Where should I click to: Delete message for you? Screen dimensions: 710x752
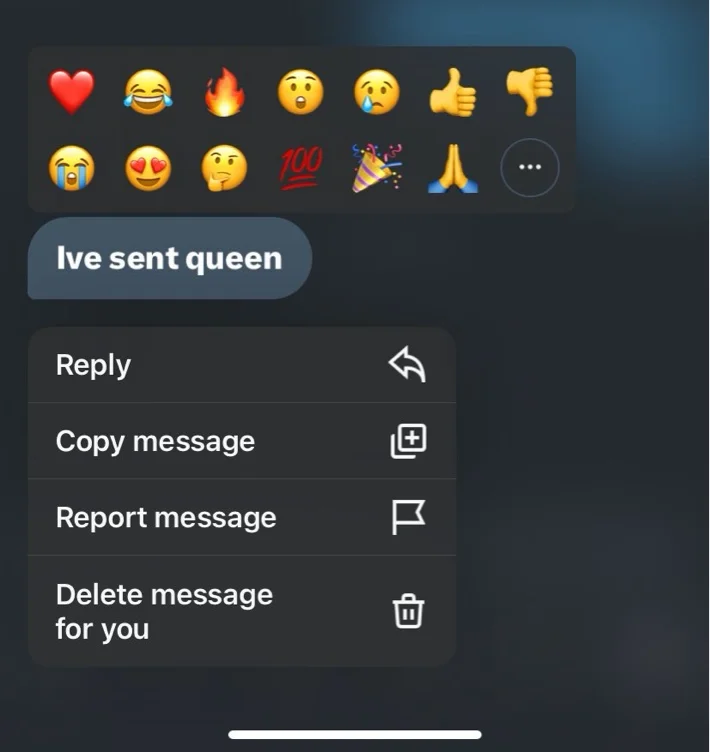point(241,611)
